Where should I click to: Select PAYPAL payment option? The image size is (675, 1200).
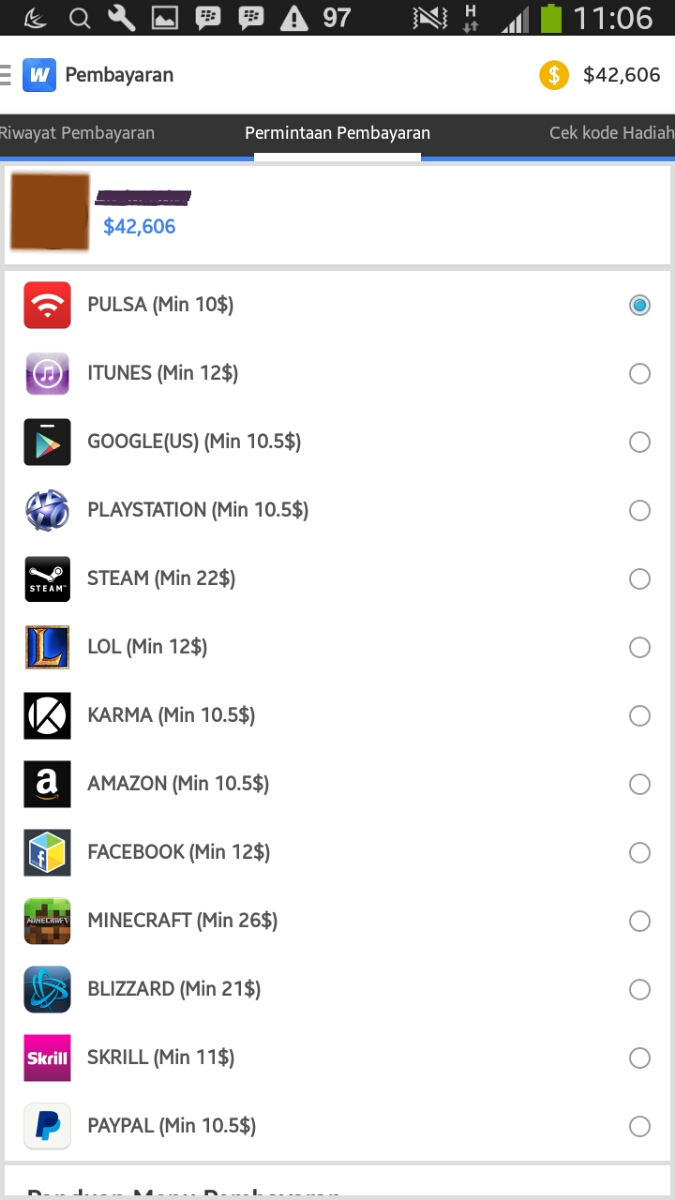(338, 1126)
